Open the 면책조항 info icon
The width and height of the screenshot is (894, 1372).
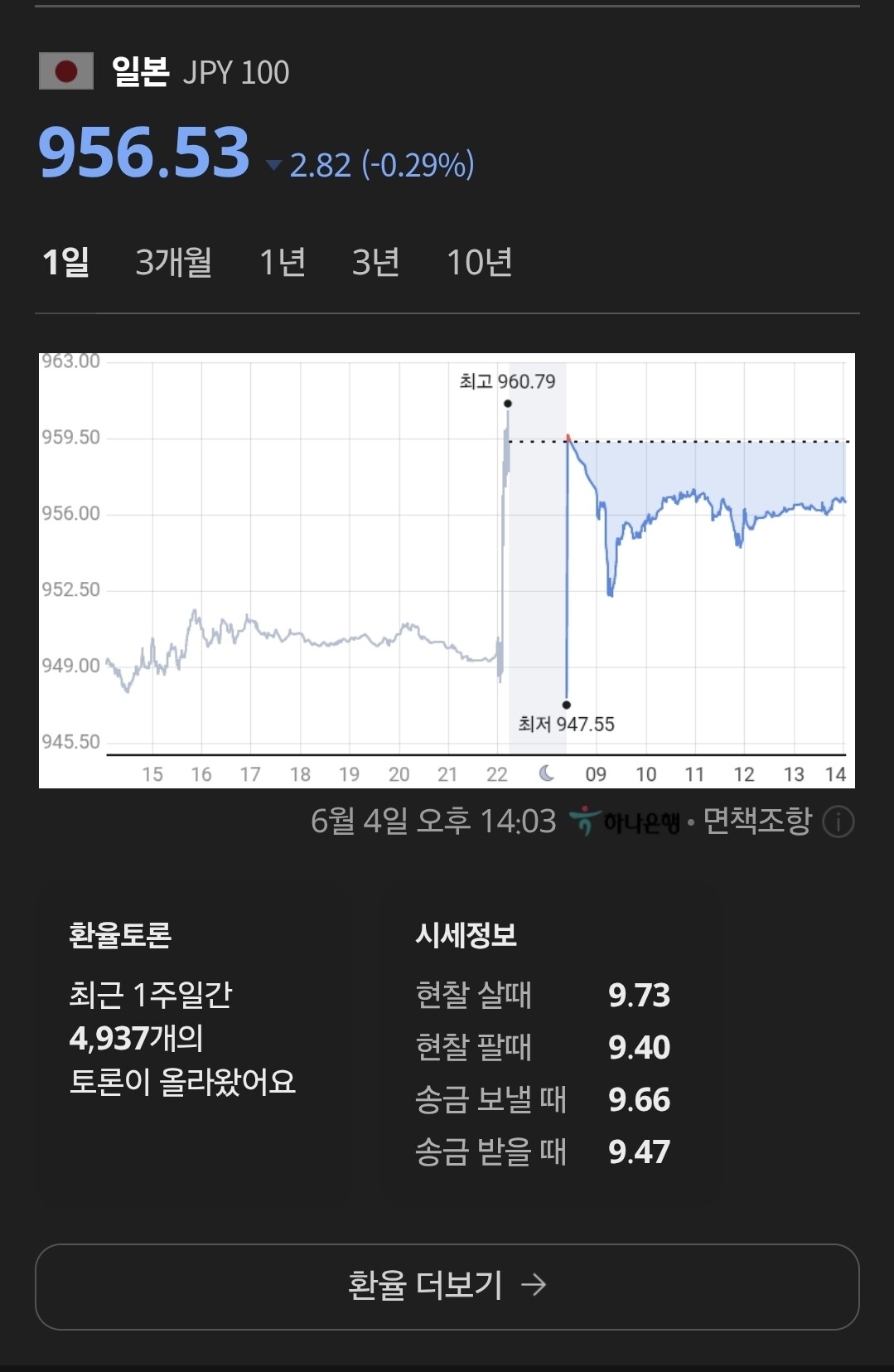coord(838,822)
